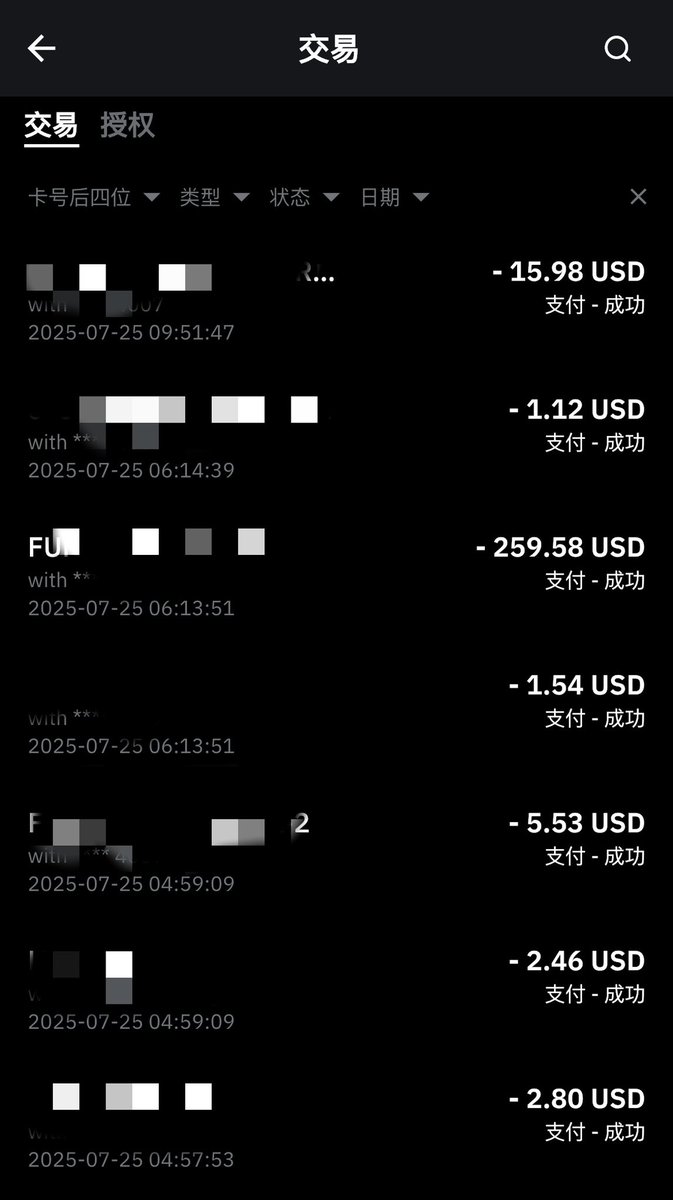Screen dimensions: 673x1200
Task: Open the 类型 filter dropdown
Action: [x=214, y=197]
